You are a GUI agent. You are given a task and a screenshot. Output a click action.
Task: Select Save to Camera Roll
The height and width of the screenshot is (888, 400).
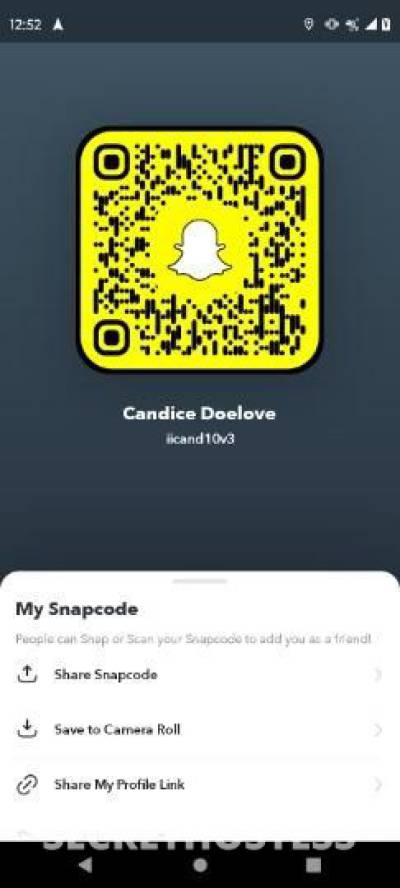click(x=199, y=729)
